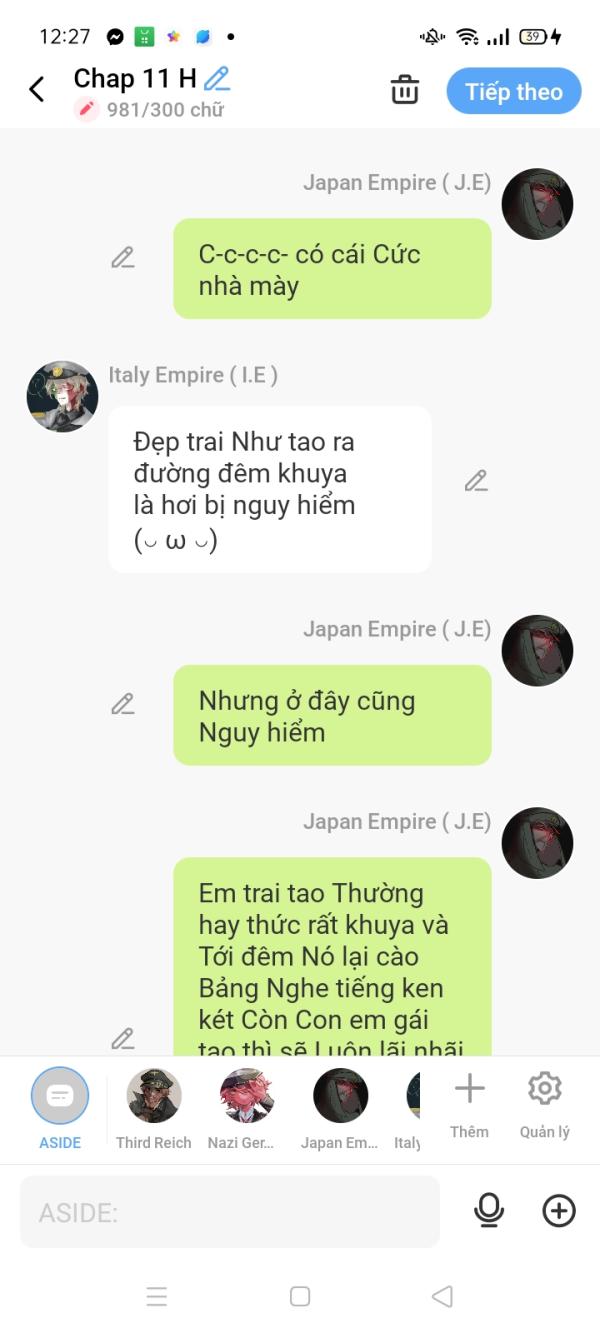
Task: Go back using the top-left arrow
Action: point(37,90)
